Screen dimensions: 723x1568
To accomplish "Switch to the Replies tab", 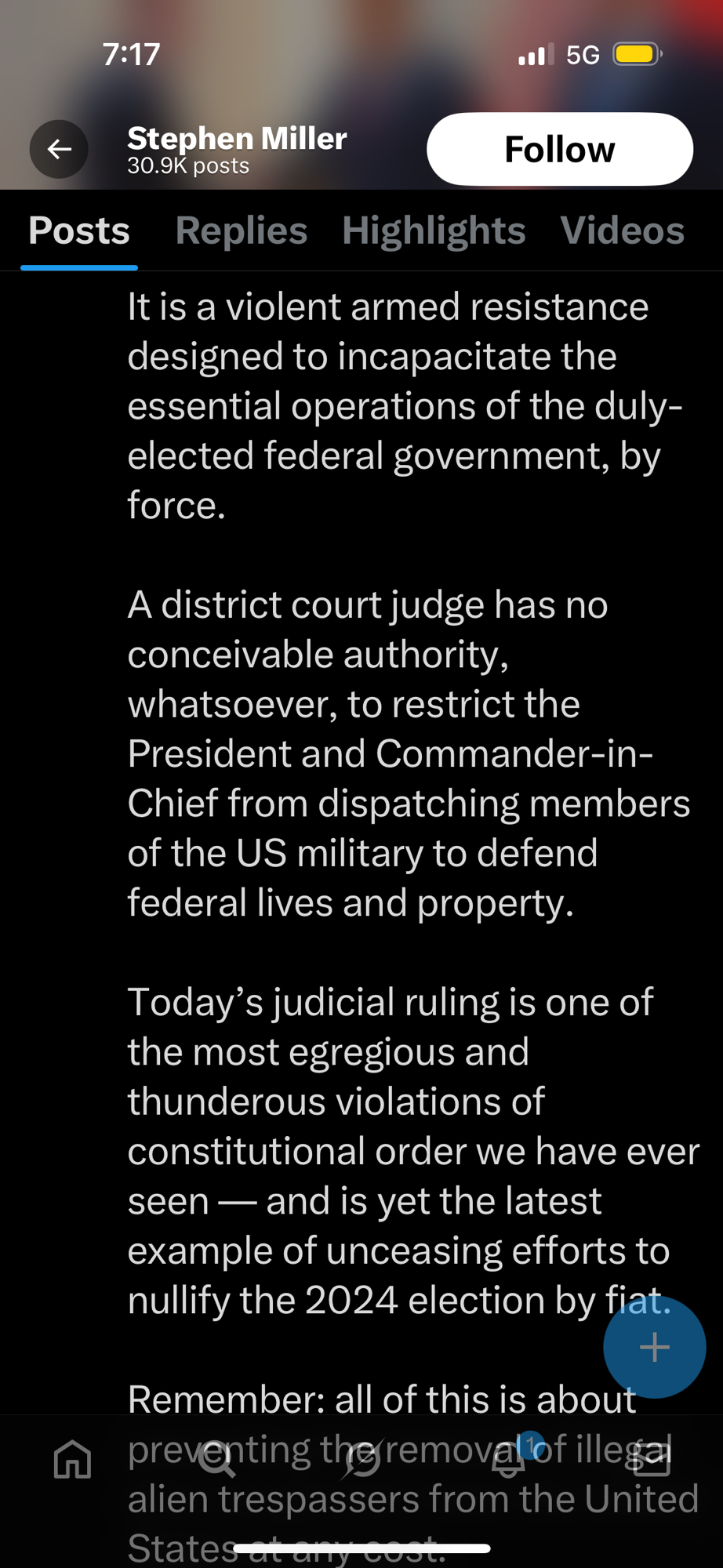I will pyautogui.click(x=241, y=231).
